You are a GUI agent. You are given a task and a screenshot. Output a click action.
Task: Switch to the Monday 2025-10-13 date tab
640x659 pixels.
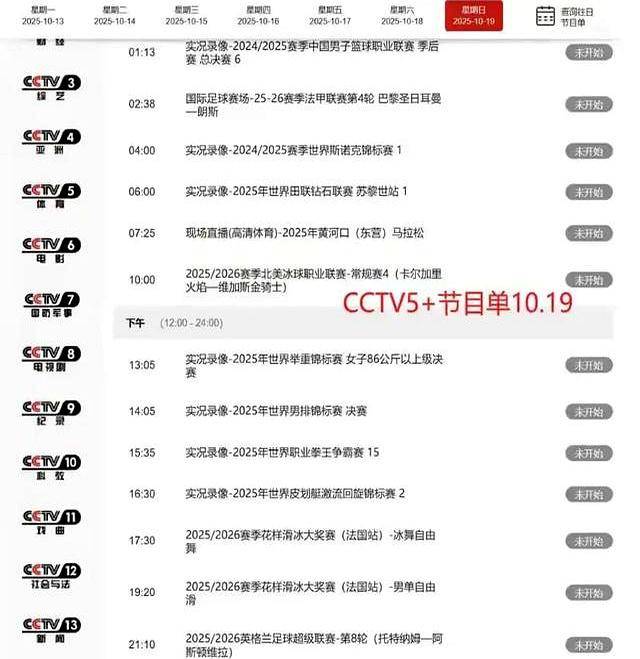46,14
